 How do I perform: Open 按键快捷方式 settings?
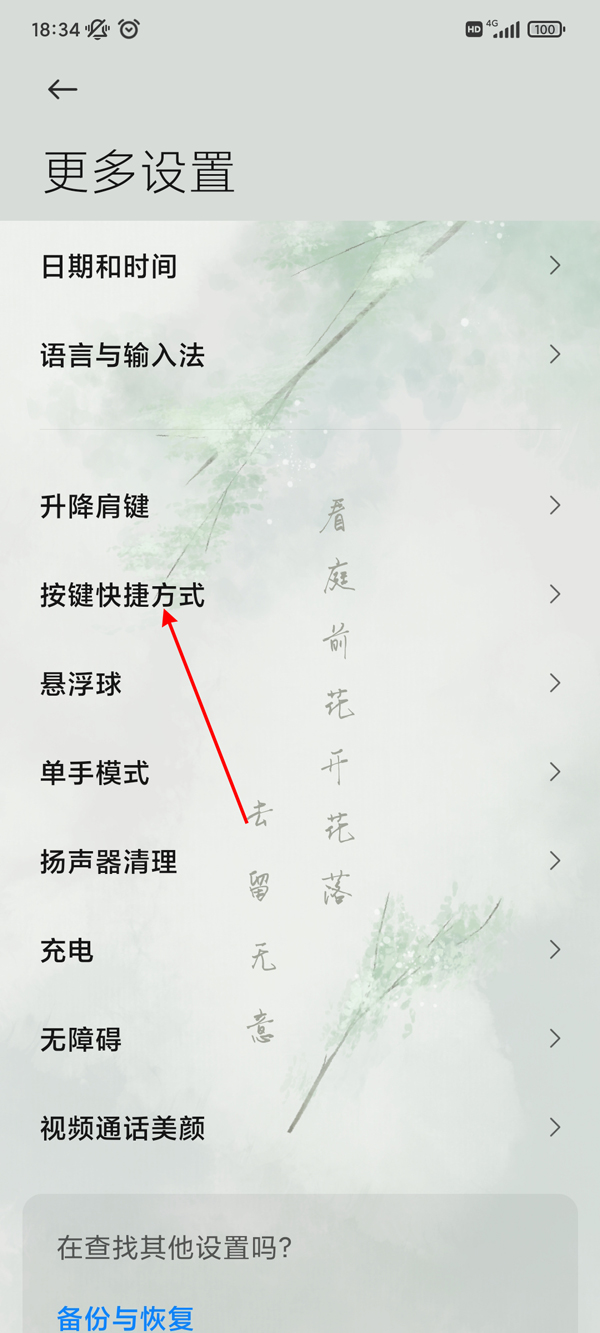(x=122, y=595)
